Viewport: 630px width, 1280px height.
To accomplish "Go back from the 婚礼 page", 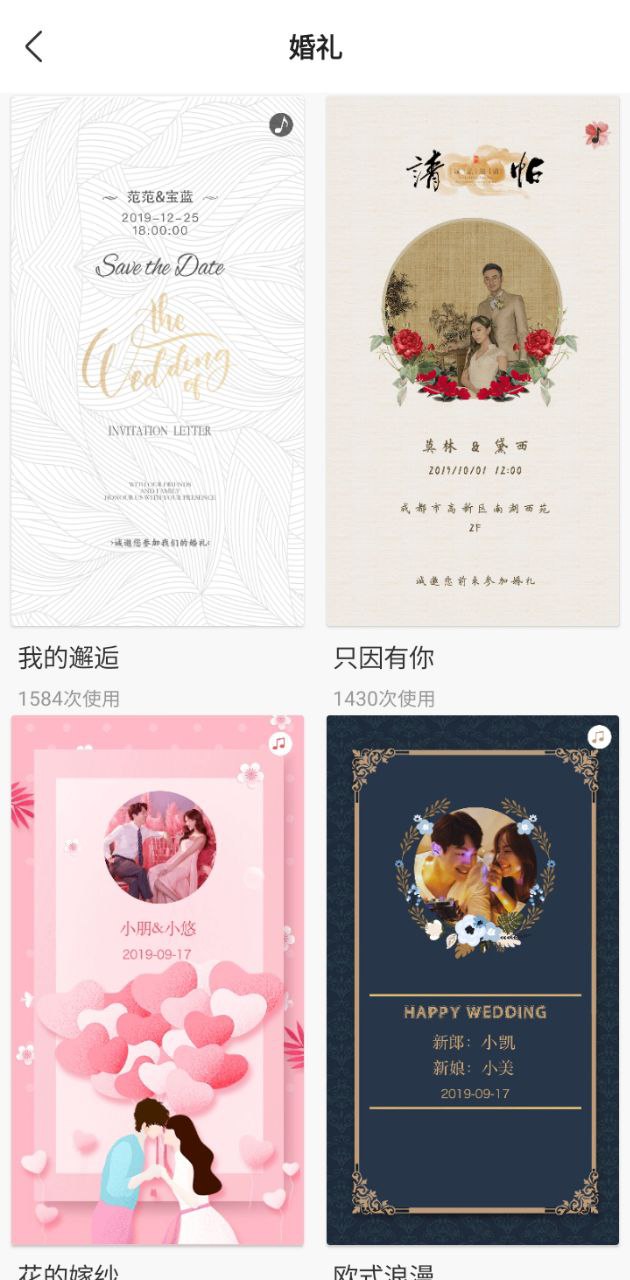I will [34, 46].
